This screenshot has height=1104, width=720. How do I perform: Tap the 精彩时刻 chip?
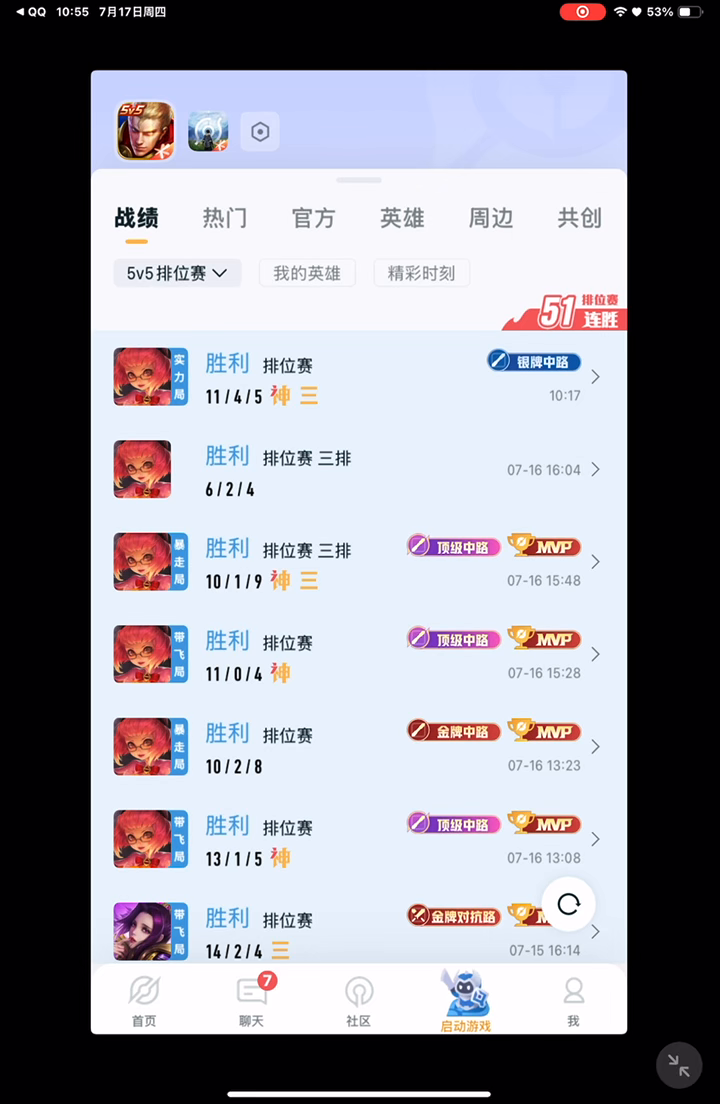click(x=421, y=273)
